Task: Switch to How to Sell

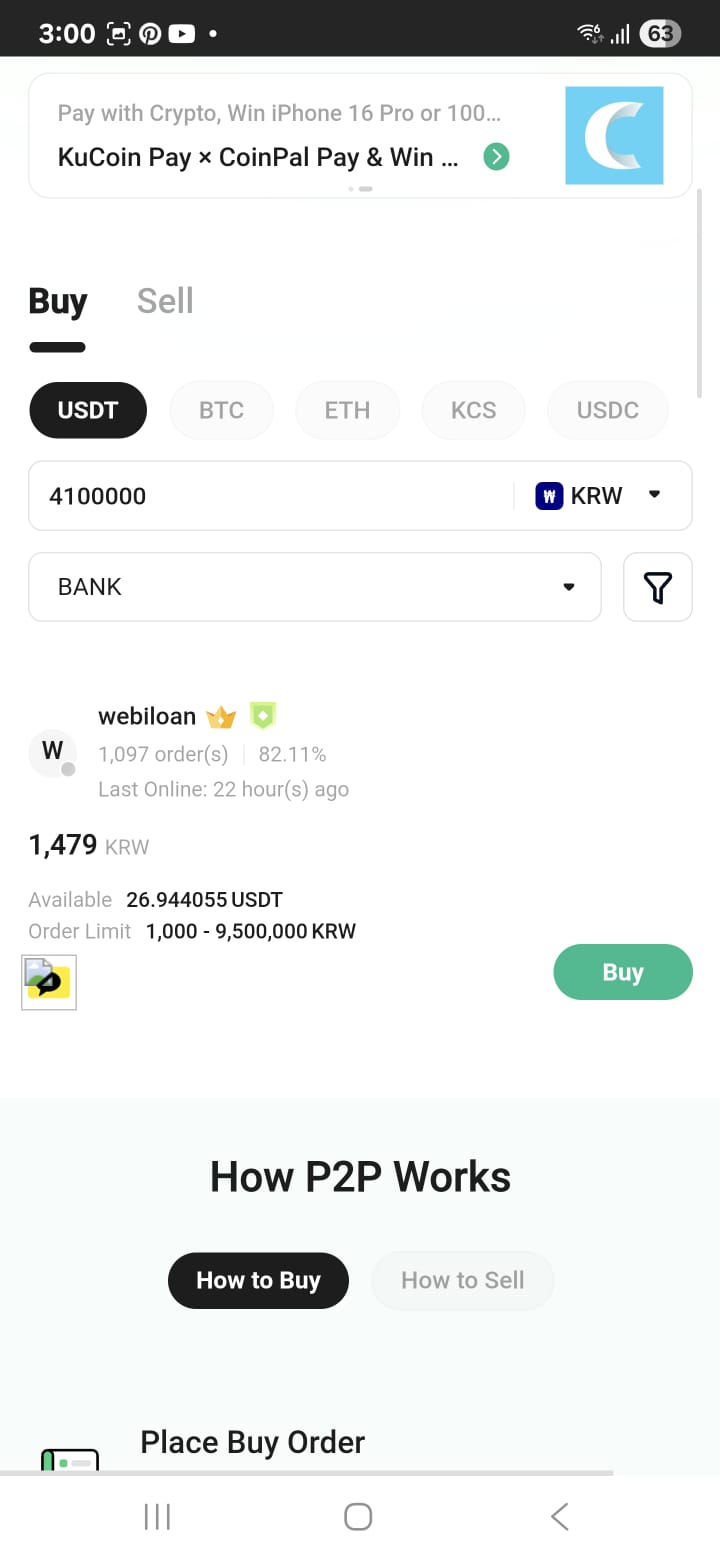Action: [462, 1280]
